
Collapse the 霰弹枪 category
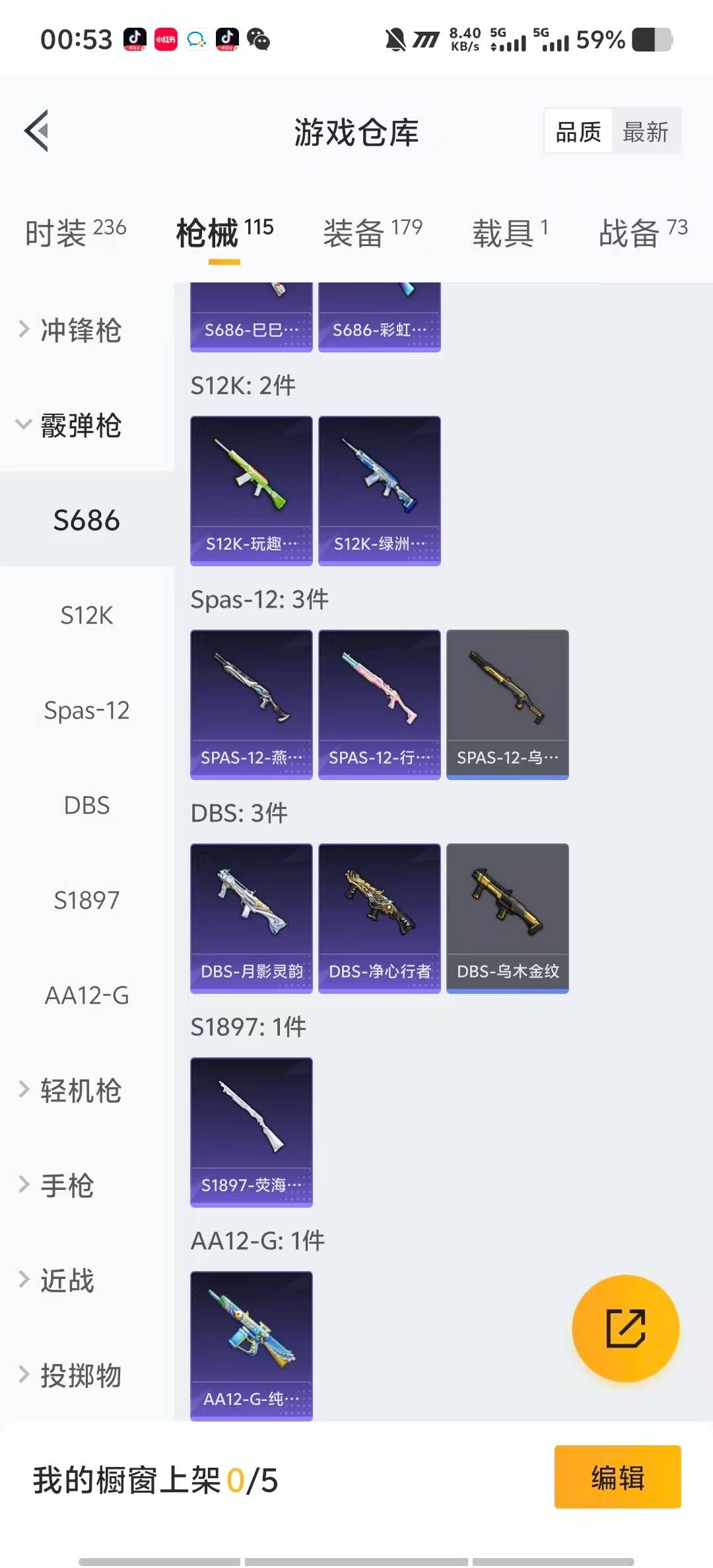(x=81, y=425)
